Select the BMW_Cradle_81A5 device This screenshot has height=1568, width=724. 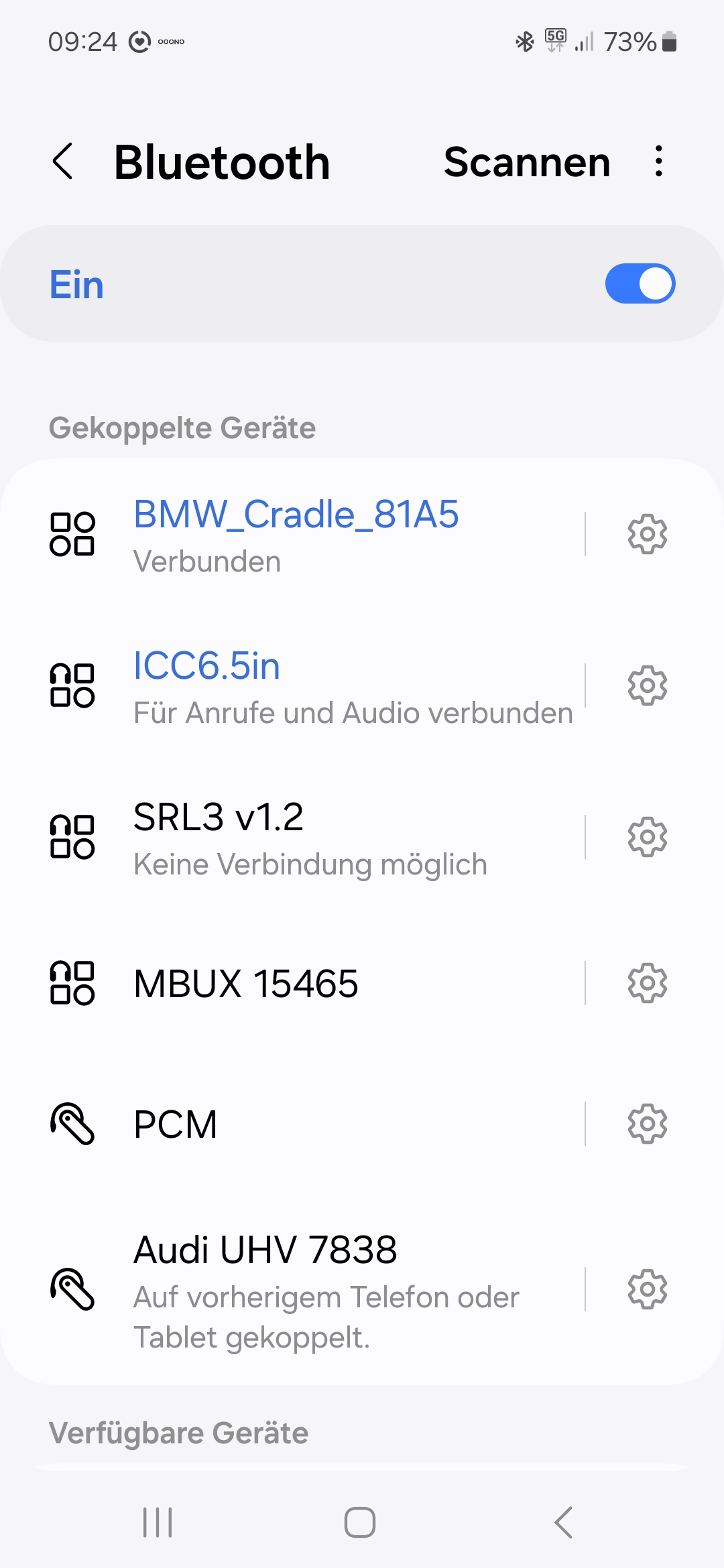[x=296, y=534]
